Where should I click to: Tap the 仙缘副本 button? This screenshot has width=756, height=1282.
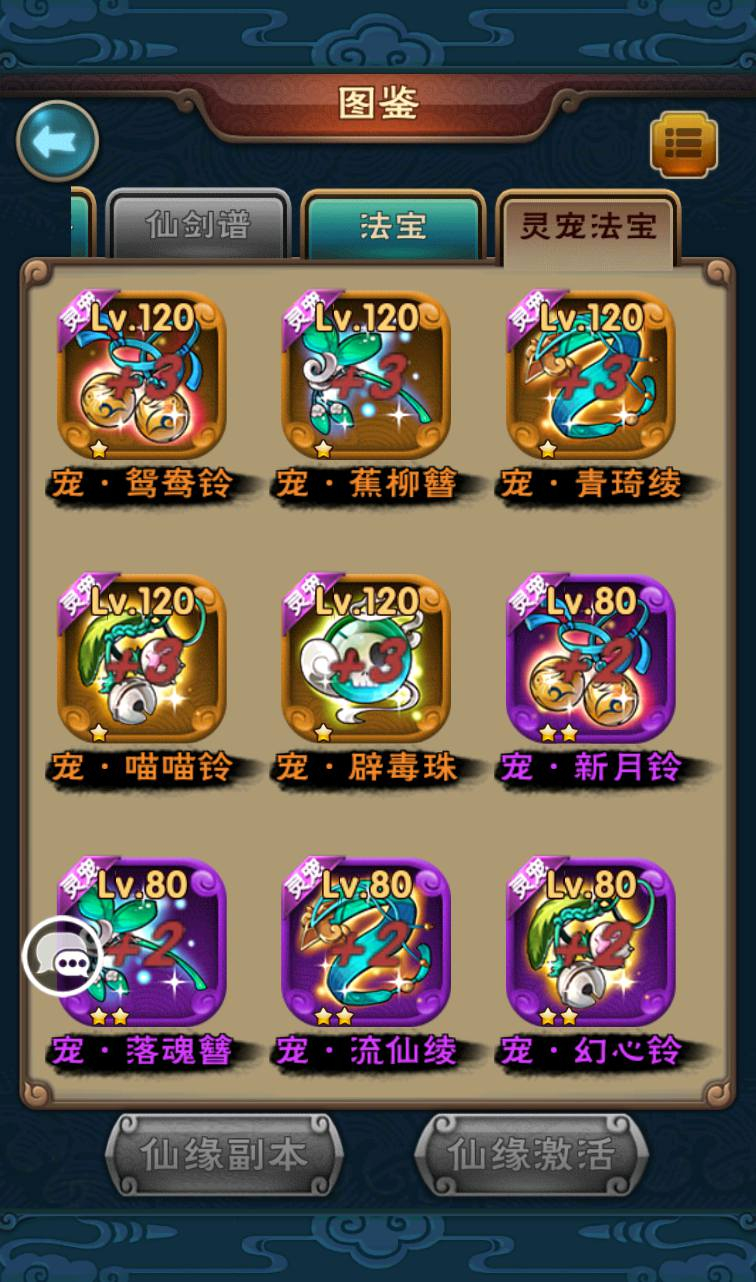tap(224, 1154)
